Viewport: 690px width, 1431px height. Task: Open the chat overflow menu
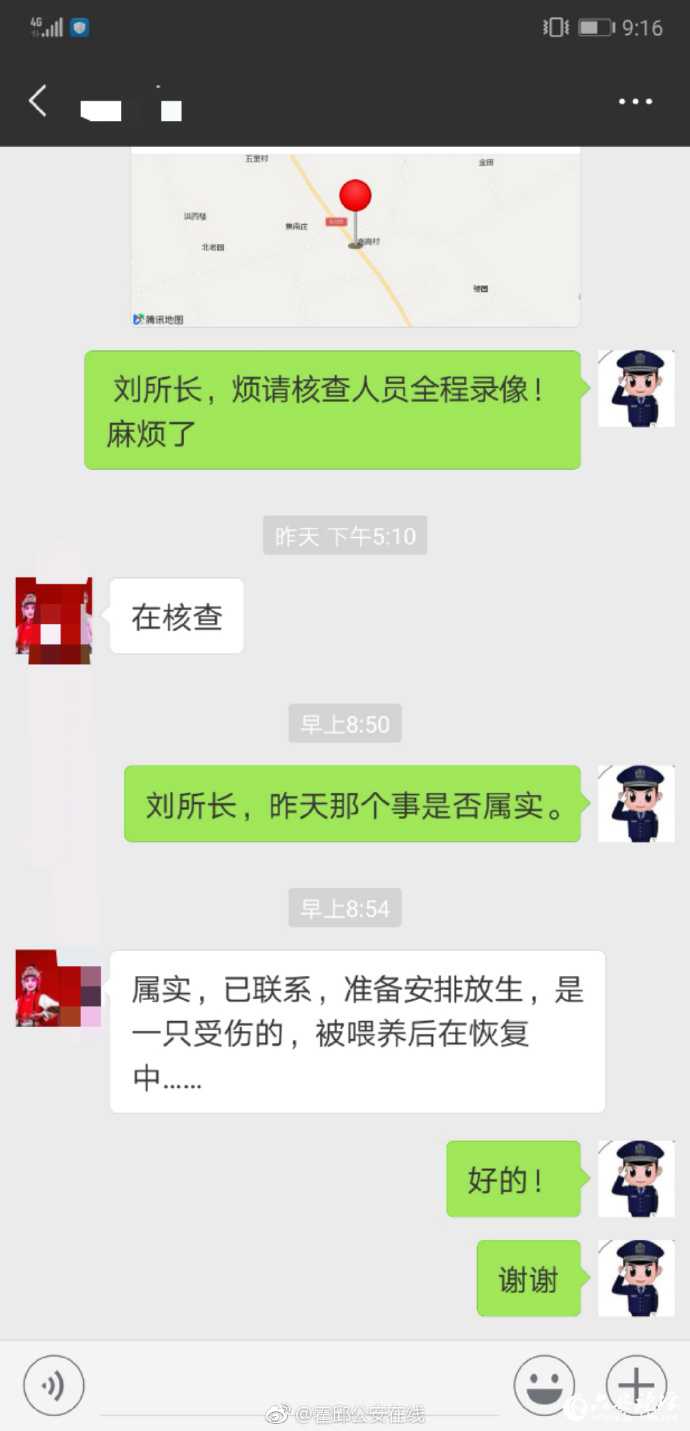(x=635, y=102)
